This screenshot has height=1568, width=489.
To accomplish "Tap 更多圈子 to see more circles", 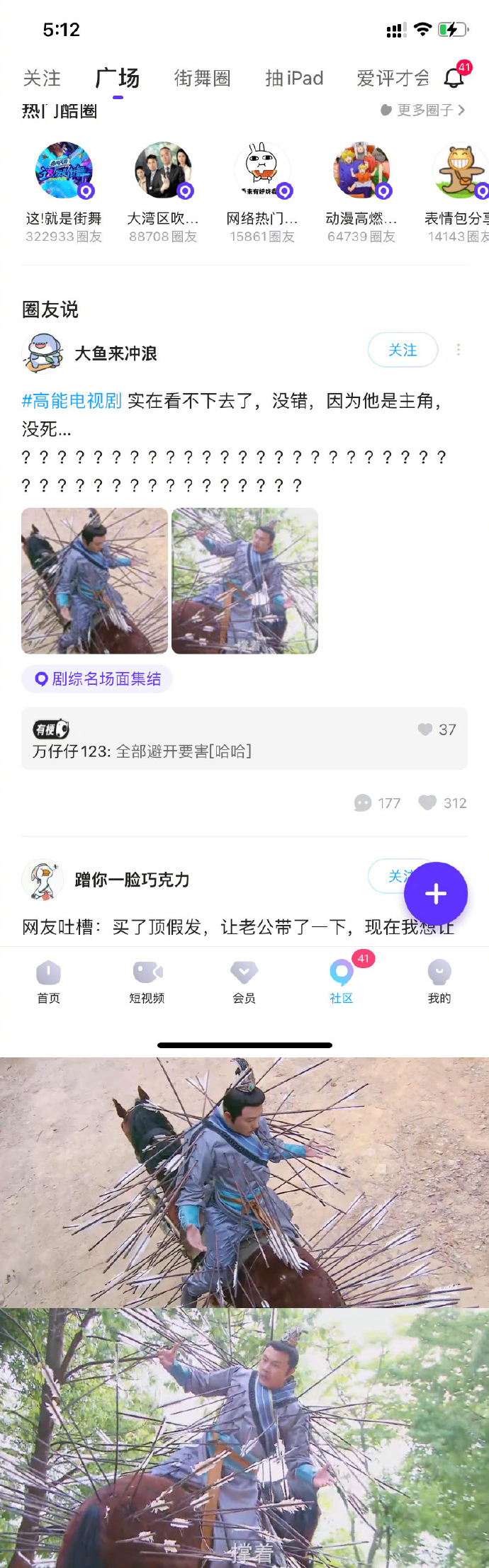I will (424, 110).
